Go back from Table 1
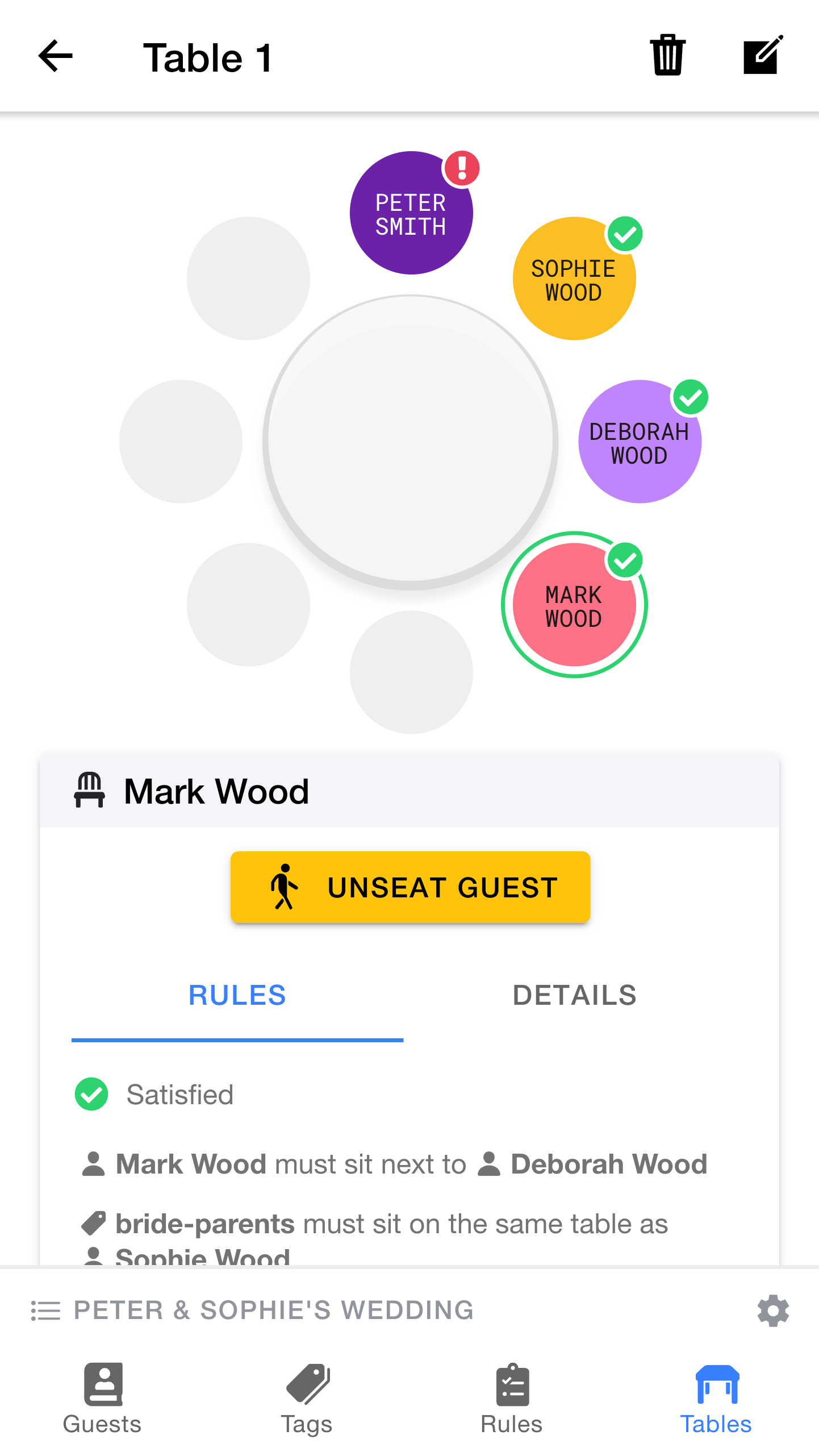This screenshot has width=819, height=1456. click(x=56, y=56)
